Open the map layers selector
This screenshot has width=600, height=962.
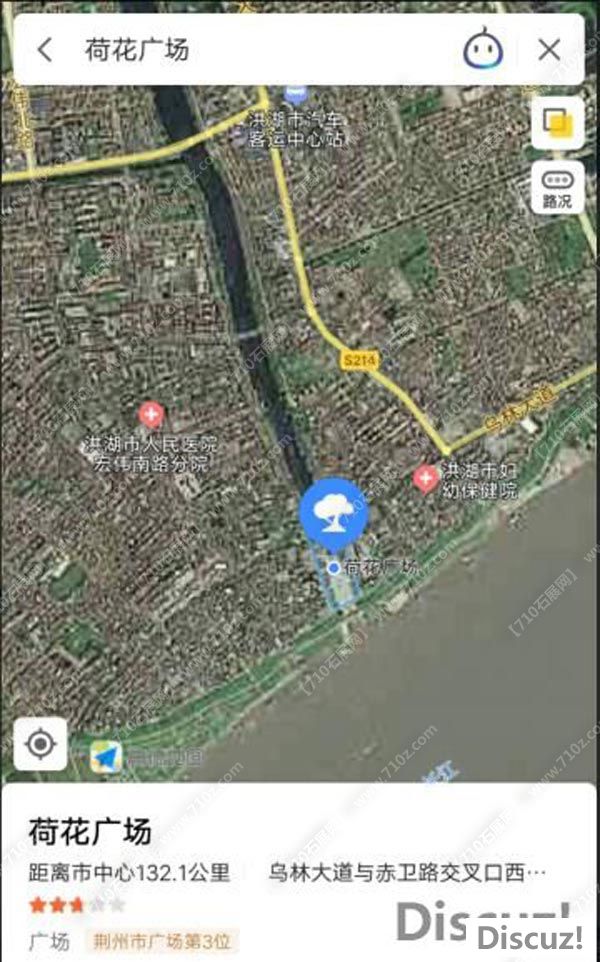pos(557,123)
